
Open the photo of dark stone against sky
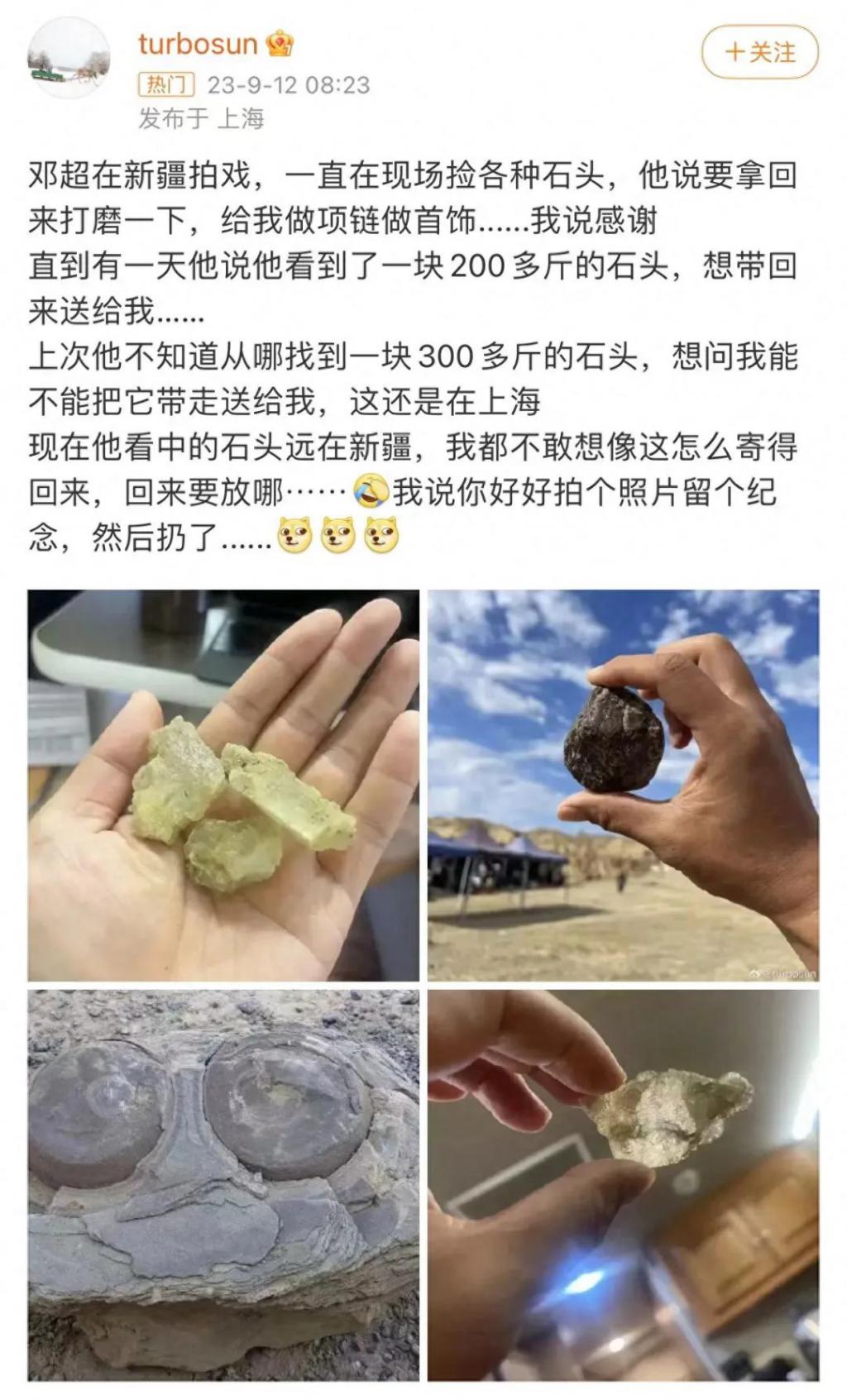tap(623, 785)
